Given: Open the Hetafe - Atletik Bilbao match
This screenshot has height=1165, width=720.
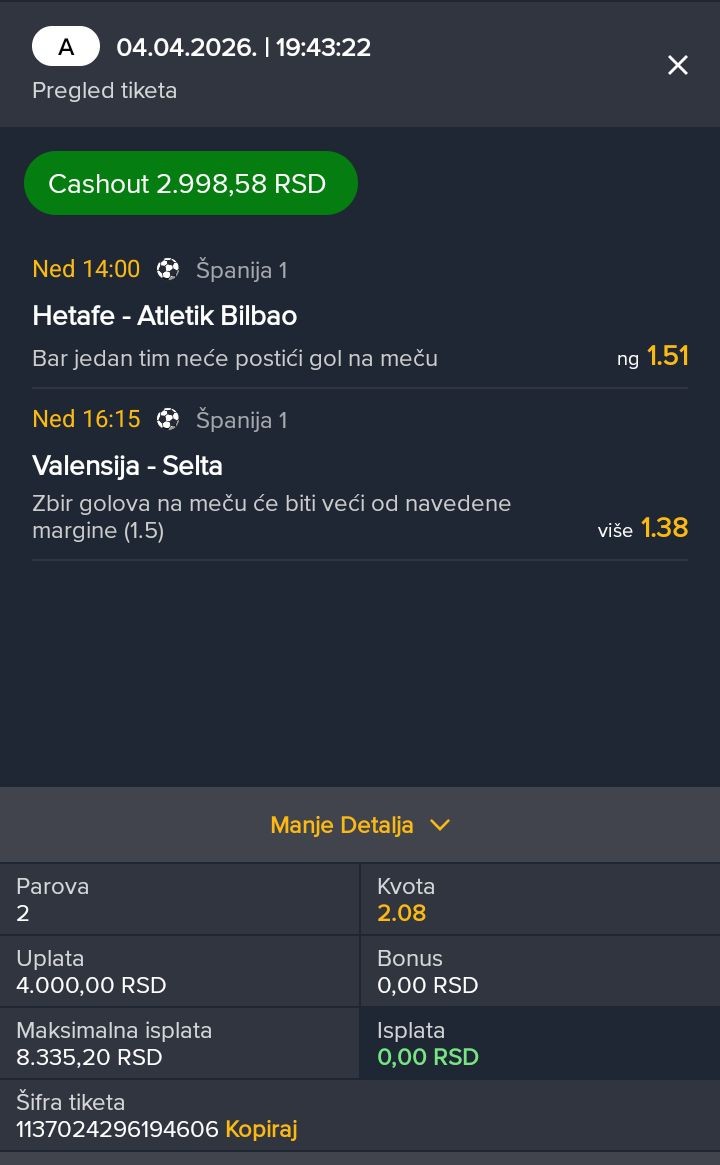Looking at the screenshot, I should coord(165,316).
